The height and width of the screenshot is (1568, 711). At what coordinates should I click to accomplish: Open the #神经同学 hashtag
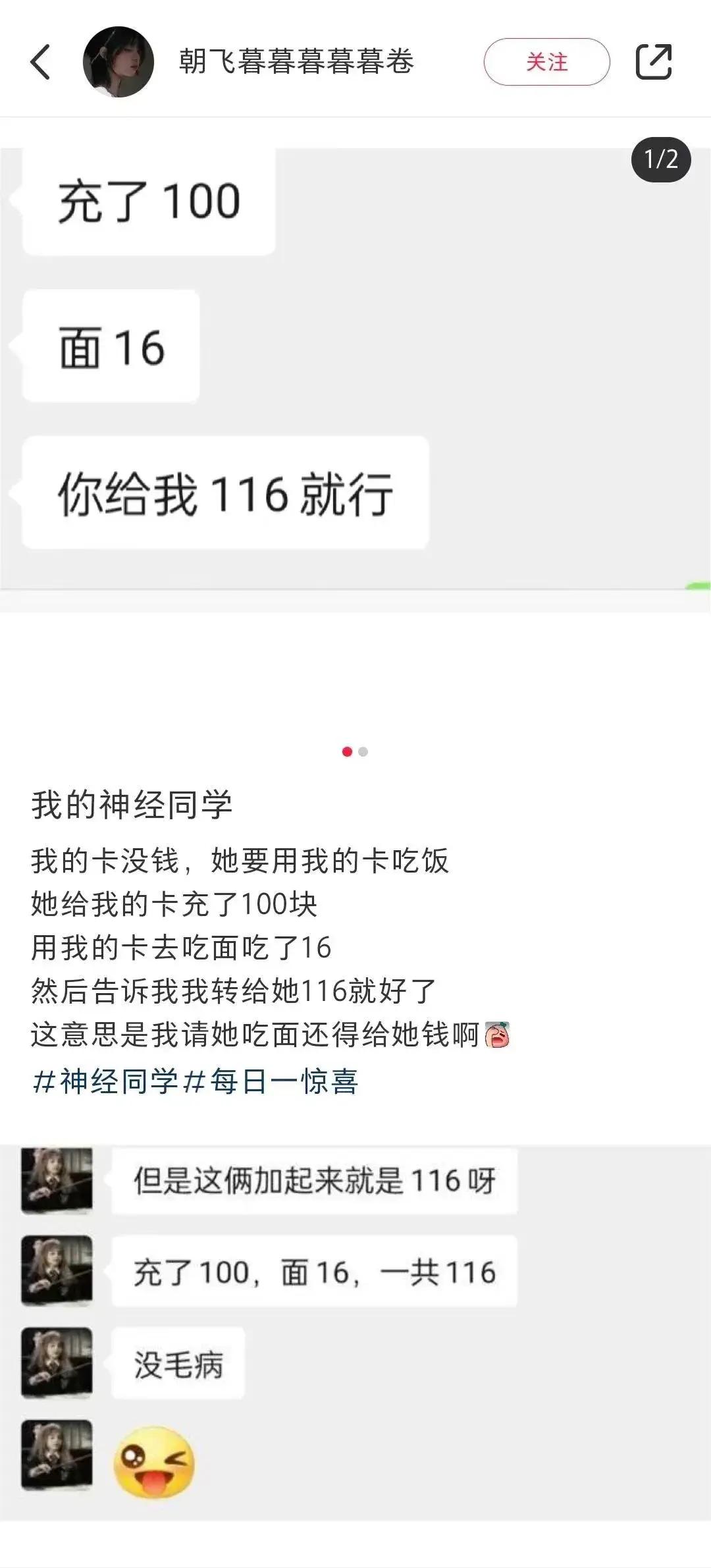pos(105,1081)
